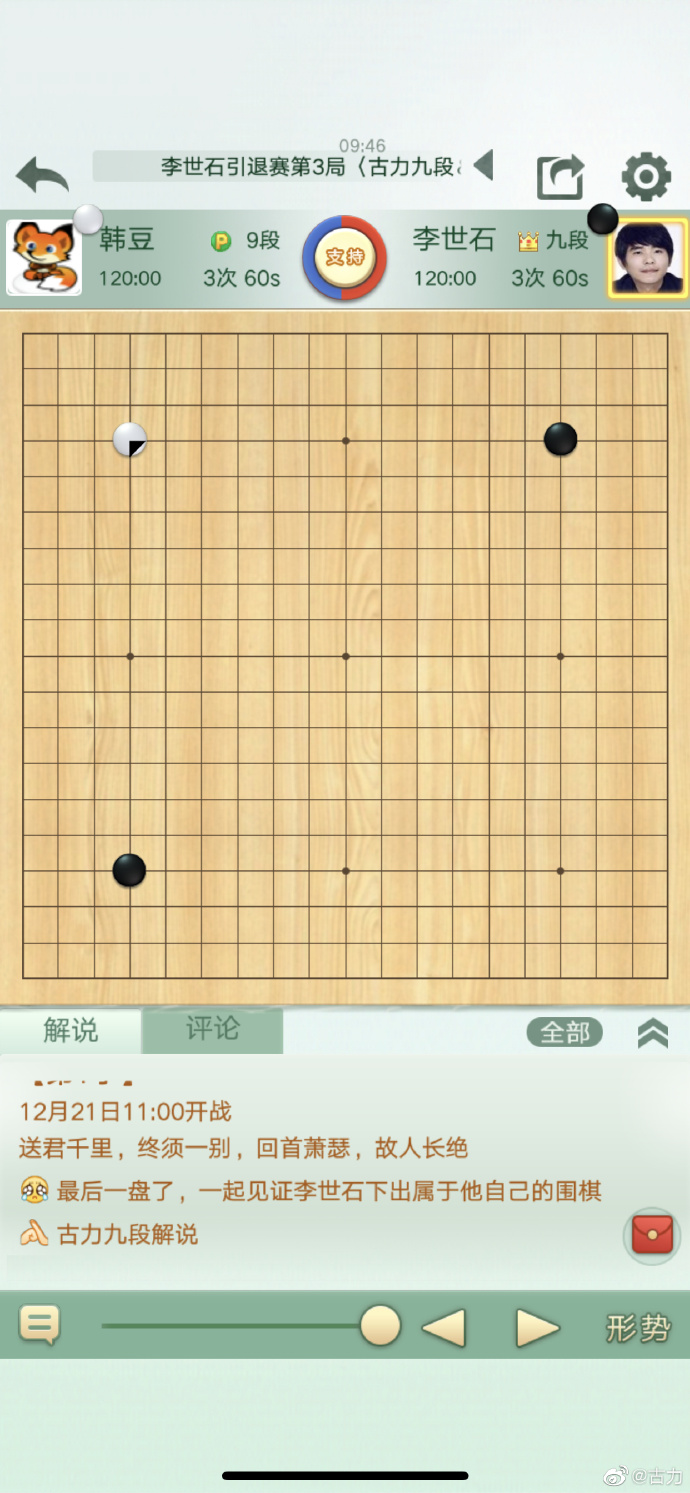Open 李世石 player photo
Viewport: 690px width, 1493px height.
(649, 258)
